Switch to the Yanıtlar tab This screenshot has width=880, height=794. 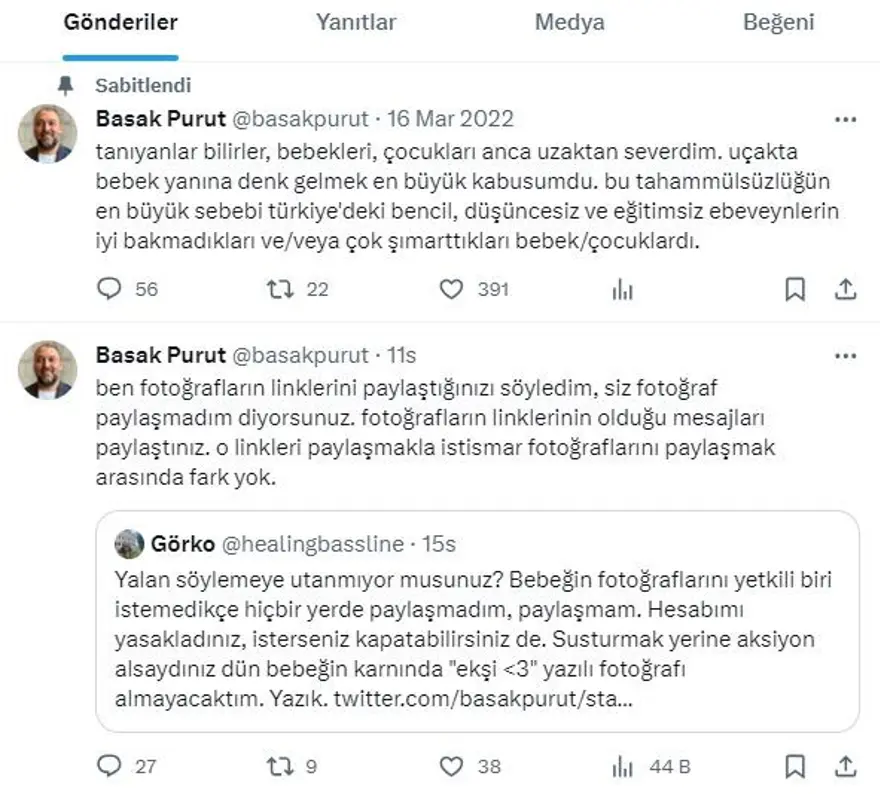pyautogui.click(x=356, y=22)
